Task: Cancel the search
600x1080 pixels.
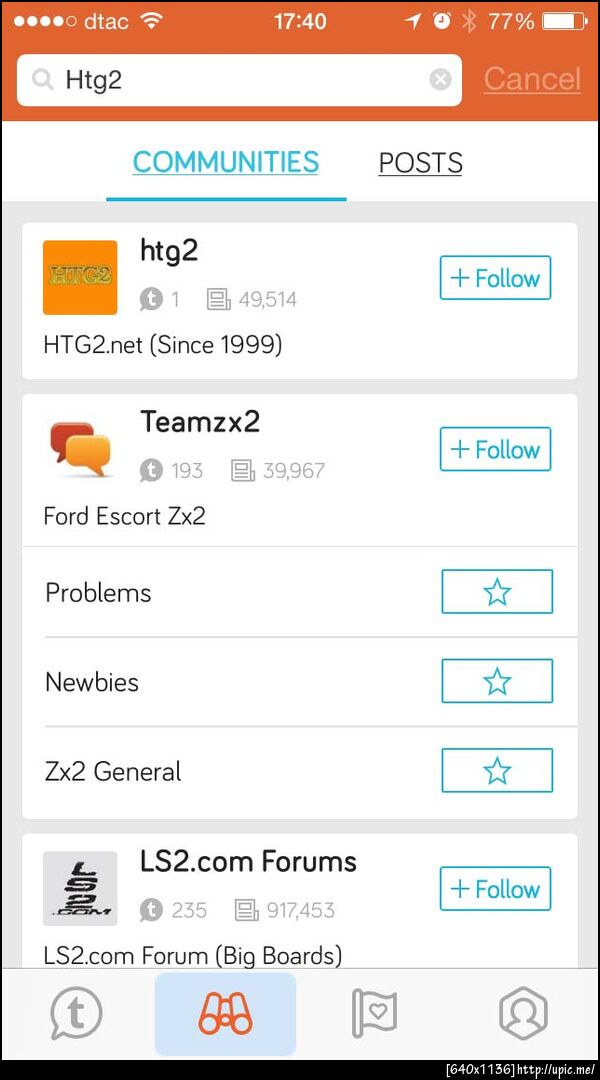Action: click(x=532, y=80)
